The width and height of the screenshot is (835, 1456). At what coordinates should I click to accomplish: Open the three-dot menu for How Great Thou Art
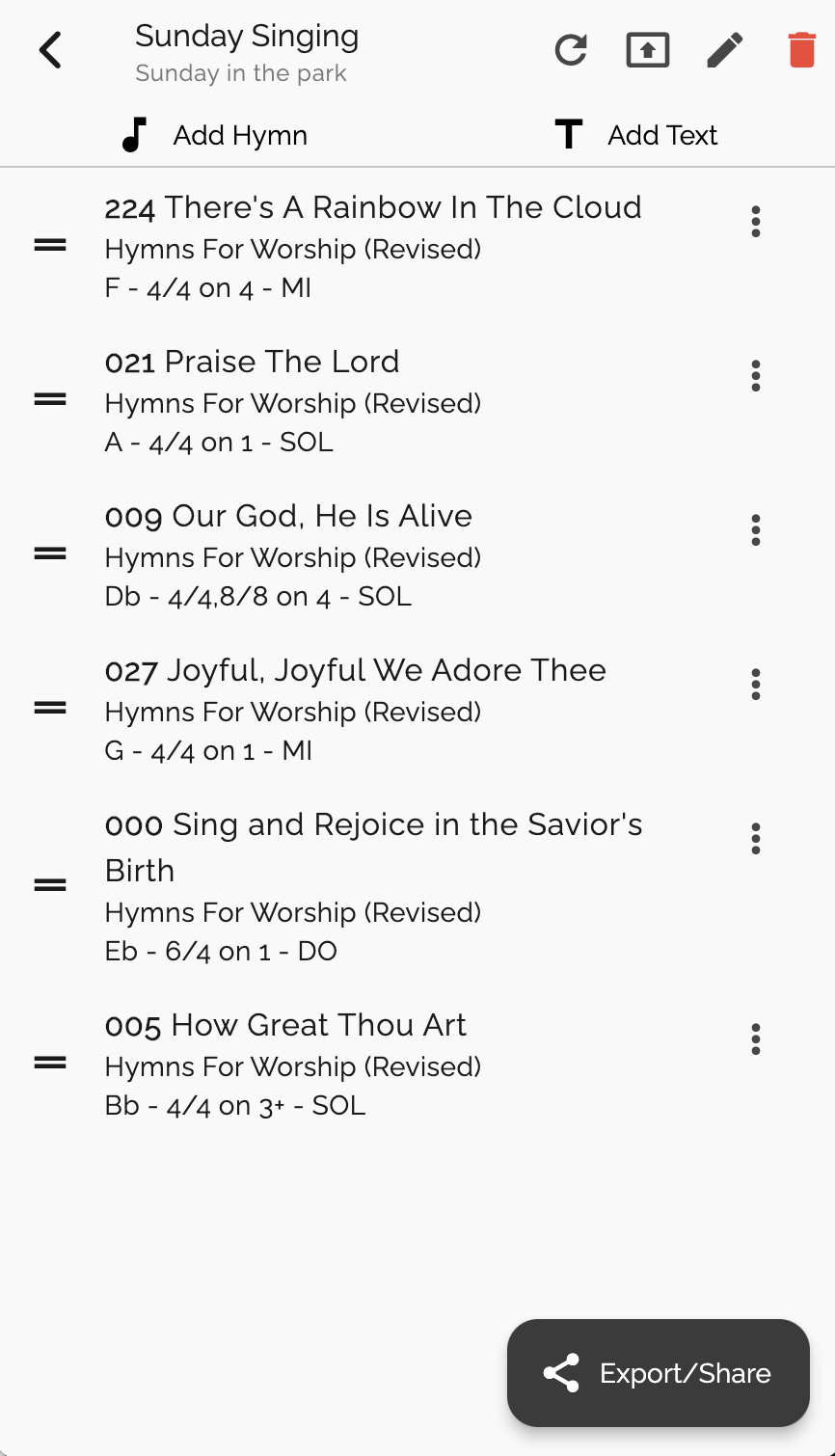[x=756, y=1039]
